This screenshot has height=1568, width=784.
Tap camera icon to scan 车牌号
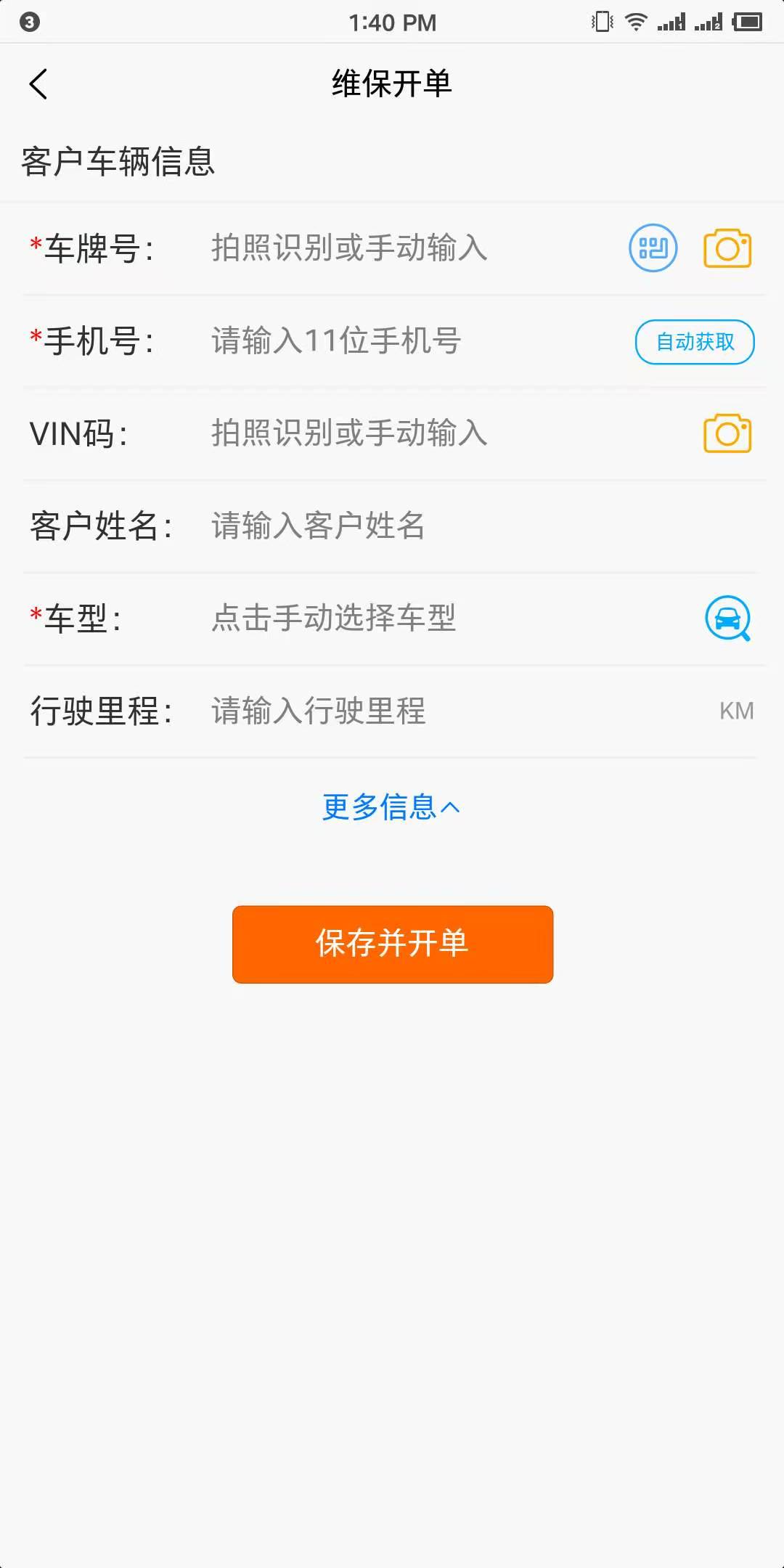727,248
